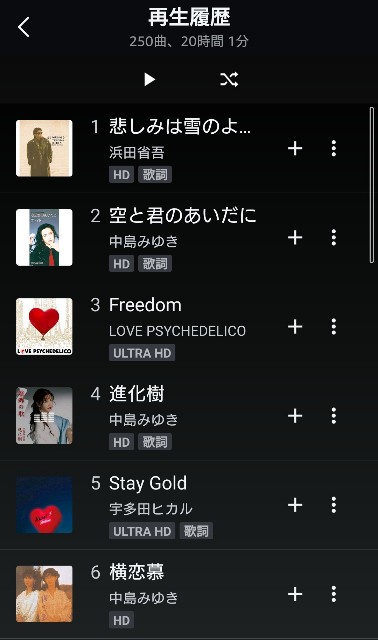
Task: Add Freedom with its plus icon
Action: coord(295,327)
